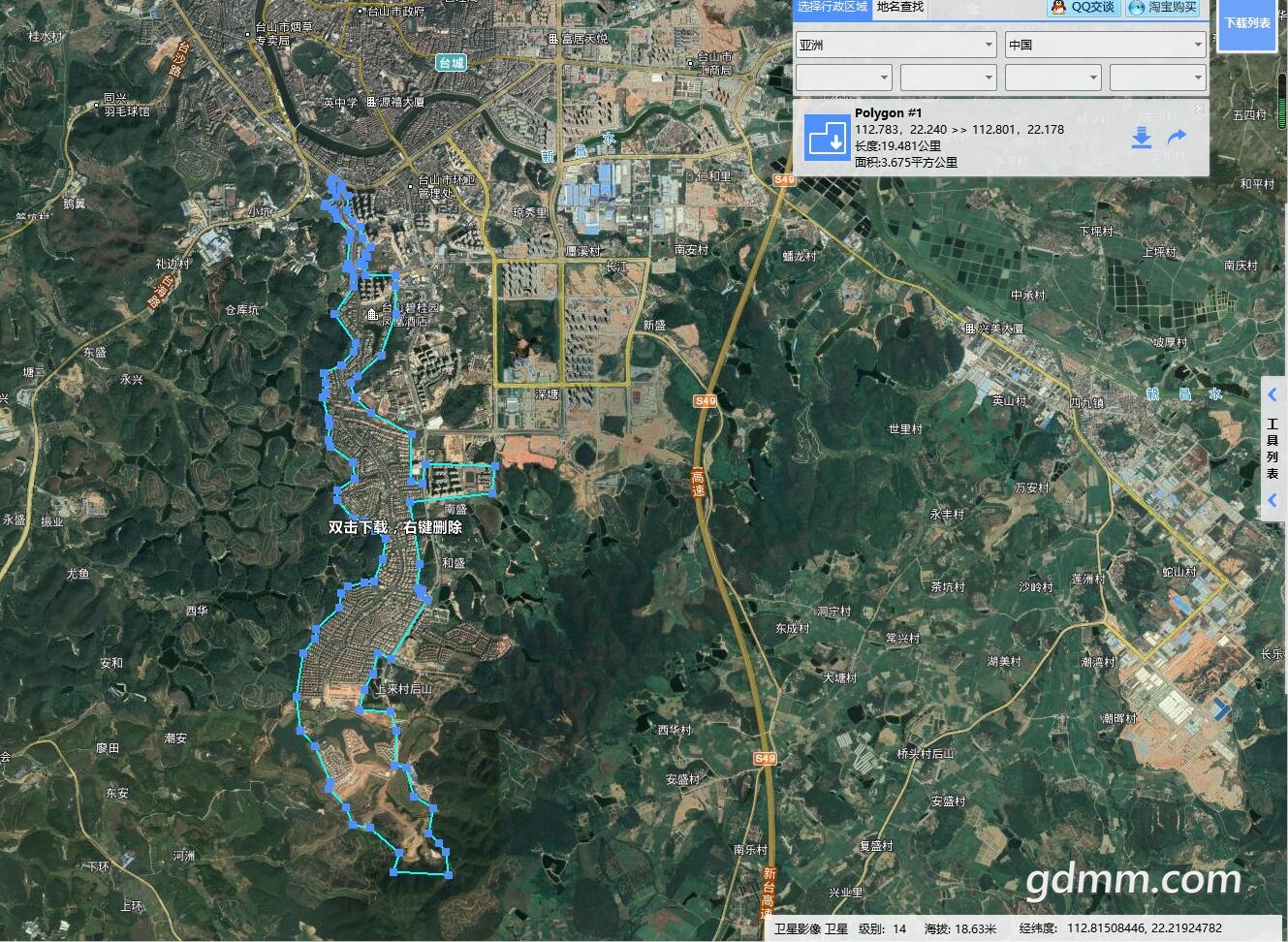Open the 工具列表 tool list panel
This screenshot has height=942, width=1288.
point(1272,448)
